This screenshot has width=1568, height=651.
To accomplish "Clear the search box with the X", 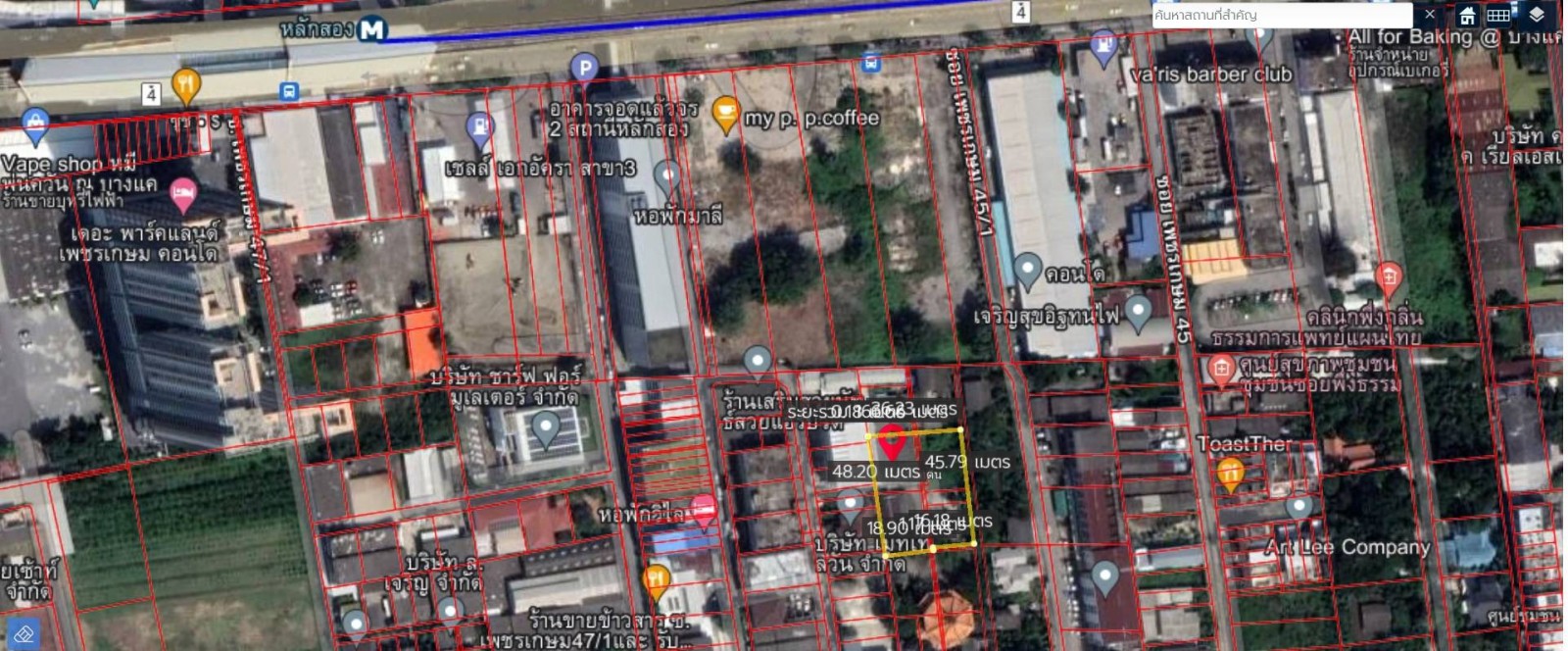I will coord(1430,15).
